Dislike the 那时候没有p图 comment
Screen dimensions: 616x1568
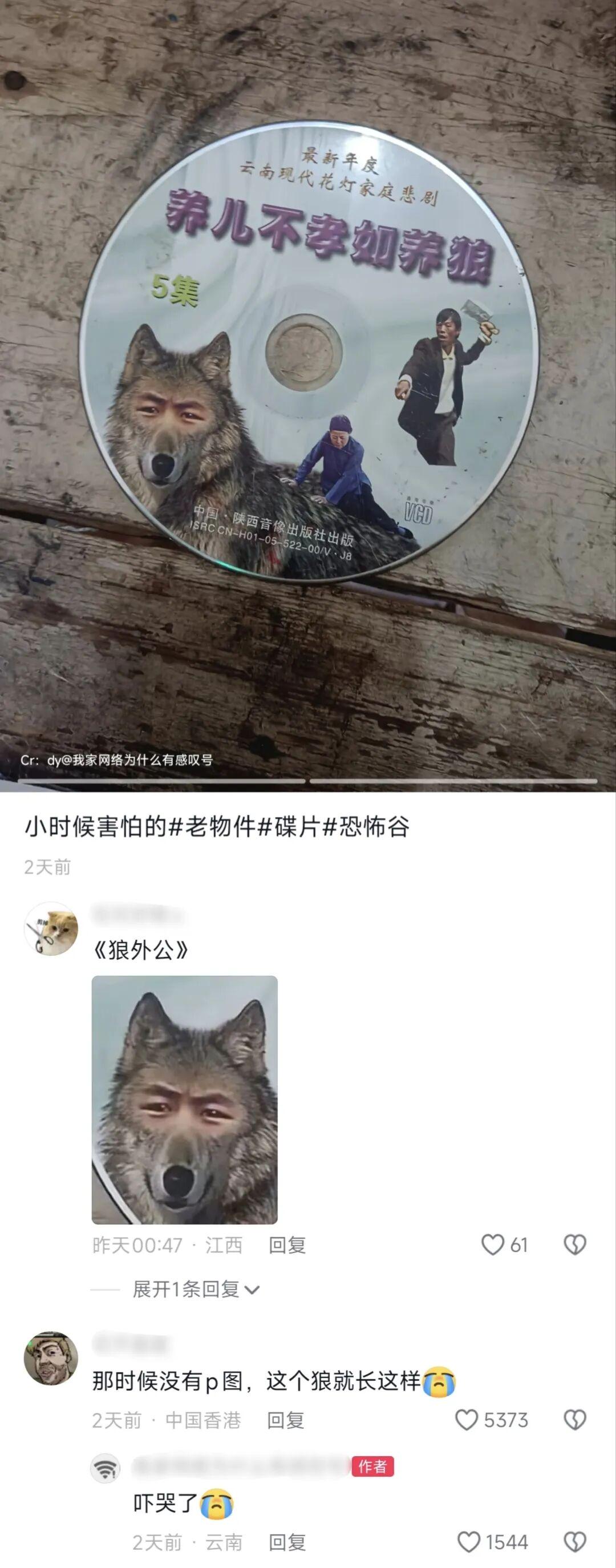coord(574,1420)
